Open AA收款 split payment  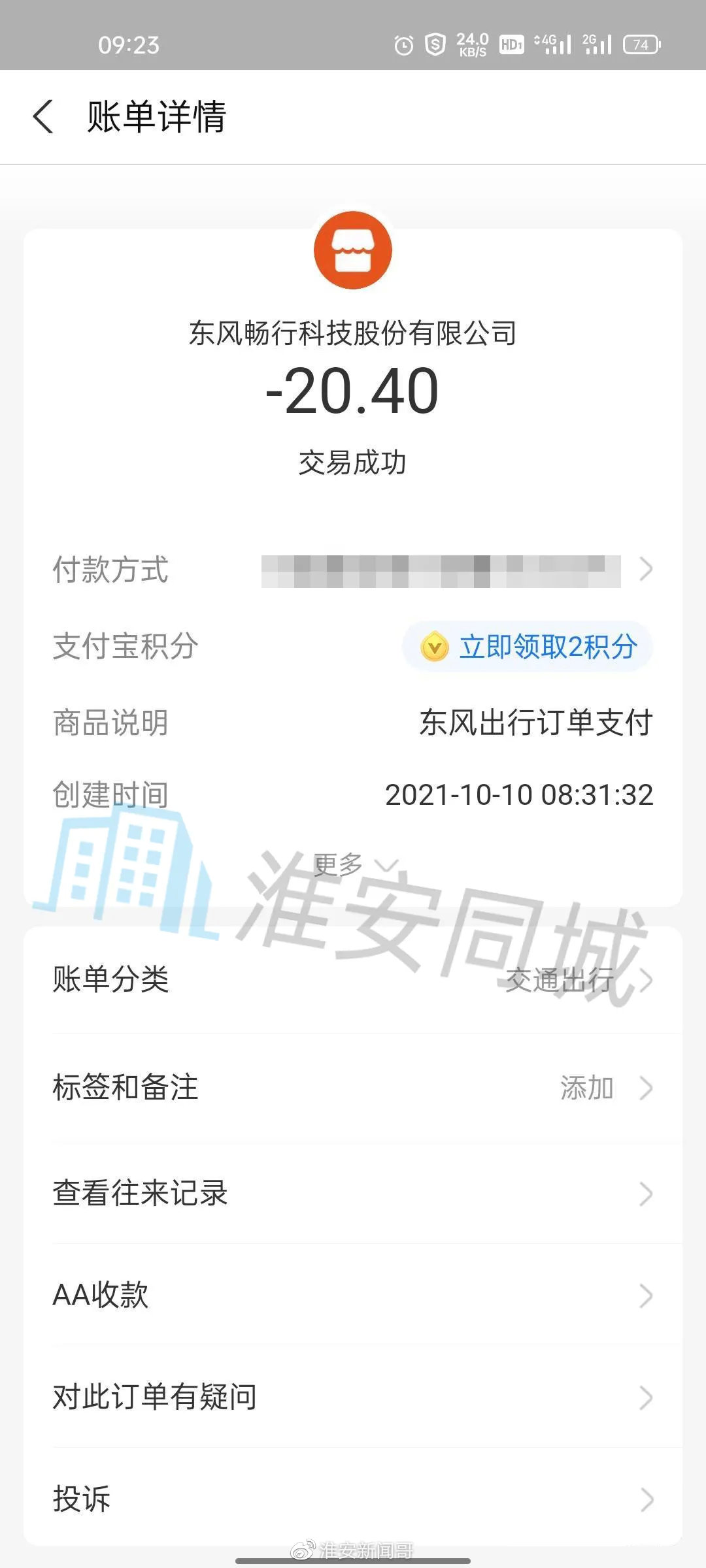click(x=353, y=1295)
